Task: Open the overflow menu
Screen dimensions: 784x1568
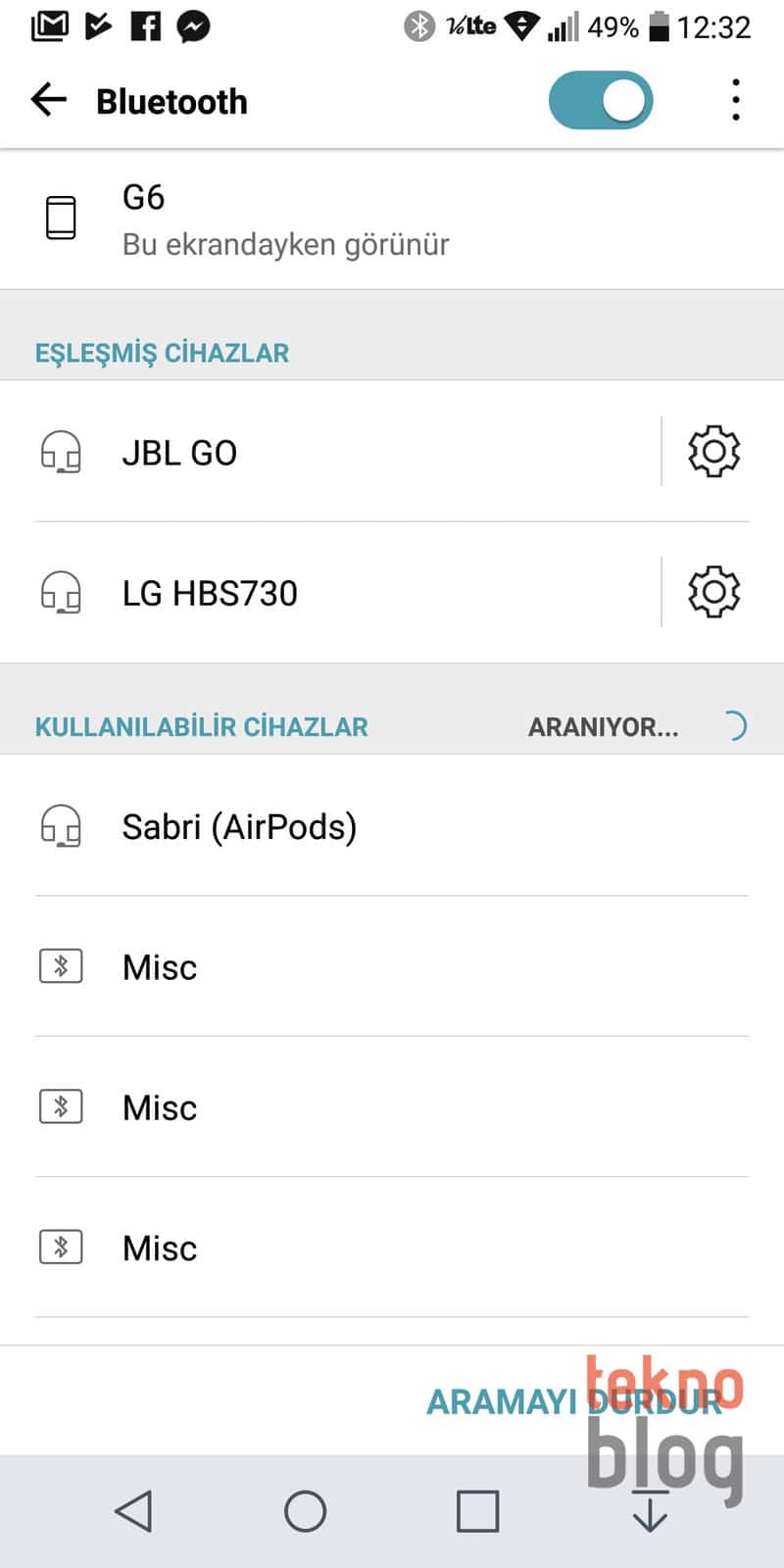Action: point(735,100)
